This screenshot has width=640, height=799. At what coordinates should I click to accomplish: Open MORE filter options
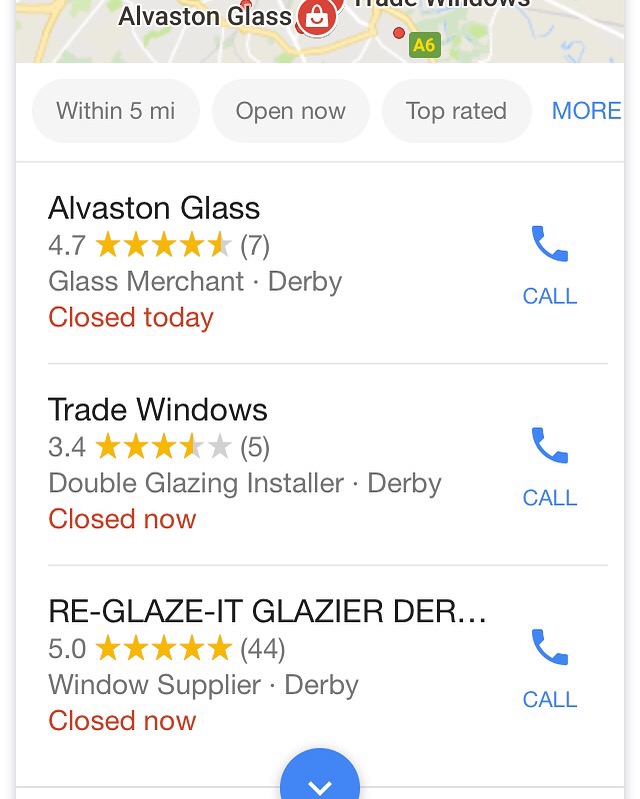(x=586, y=111)
